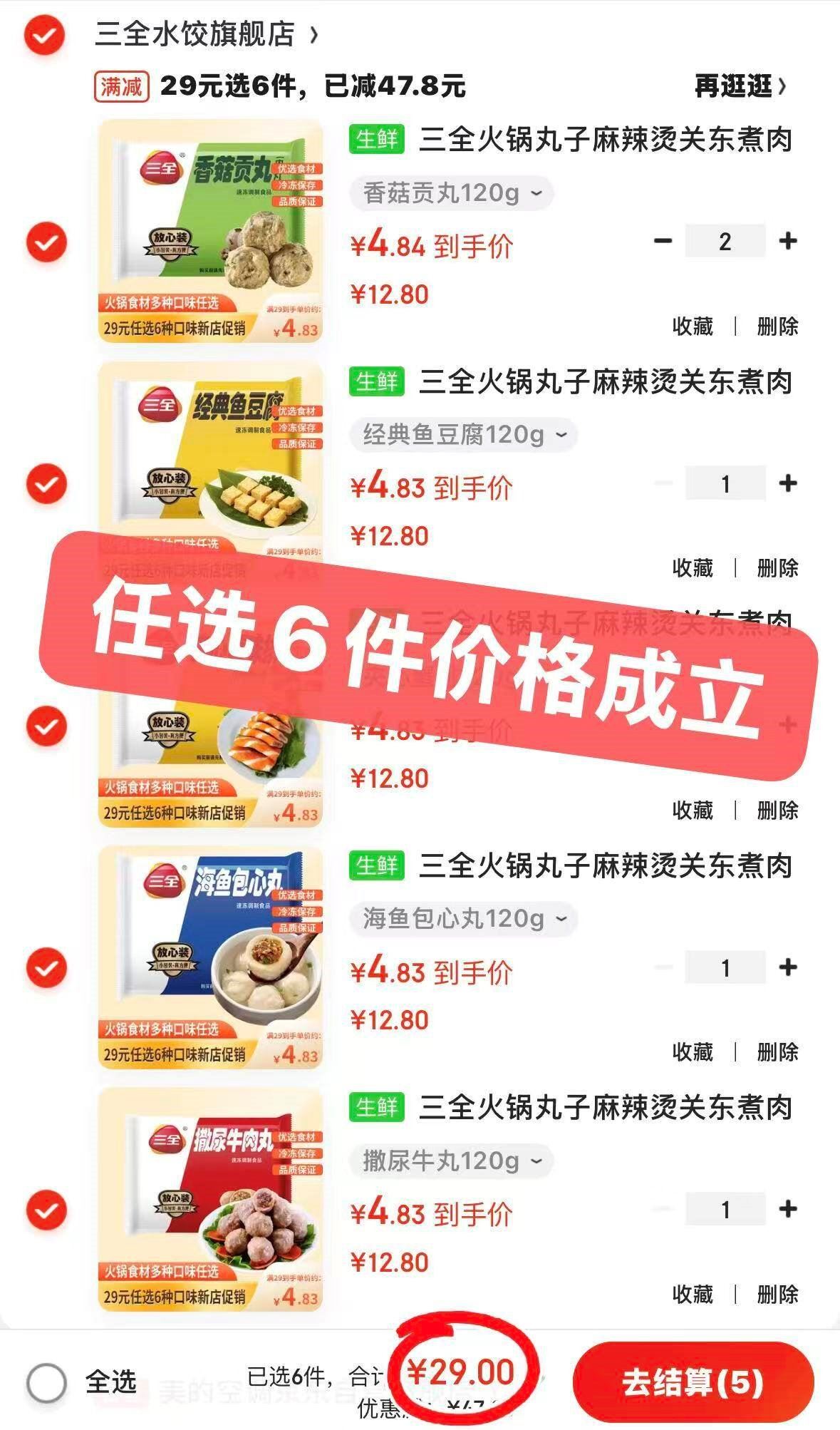
Task: Open the 海鱼包心丸120g variant picker
Action: pyautogui.click(x=464, y=918)
